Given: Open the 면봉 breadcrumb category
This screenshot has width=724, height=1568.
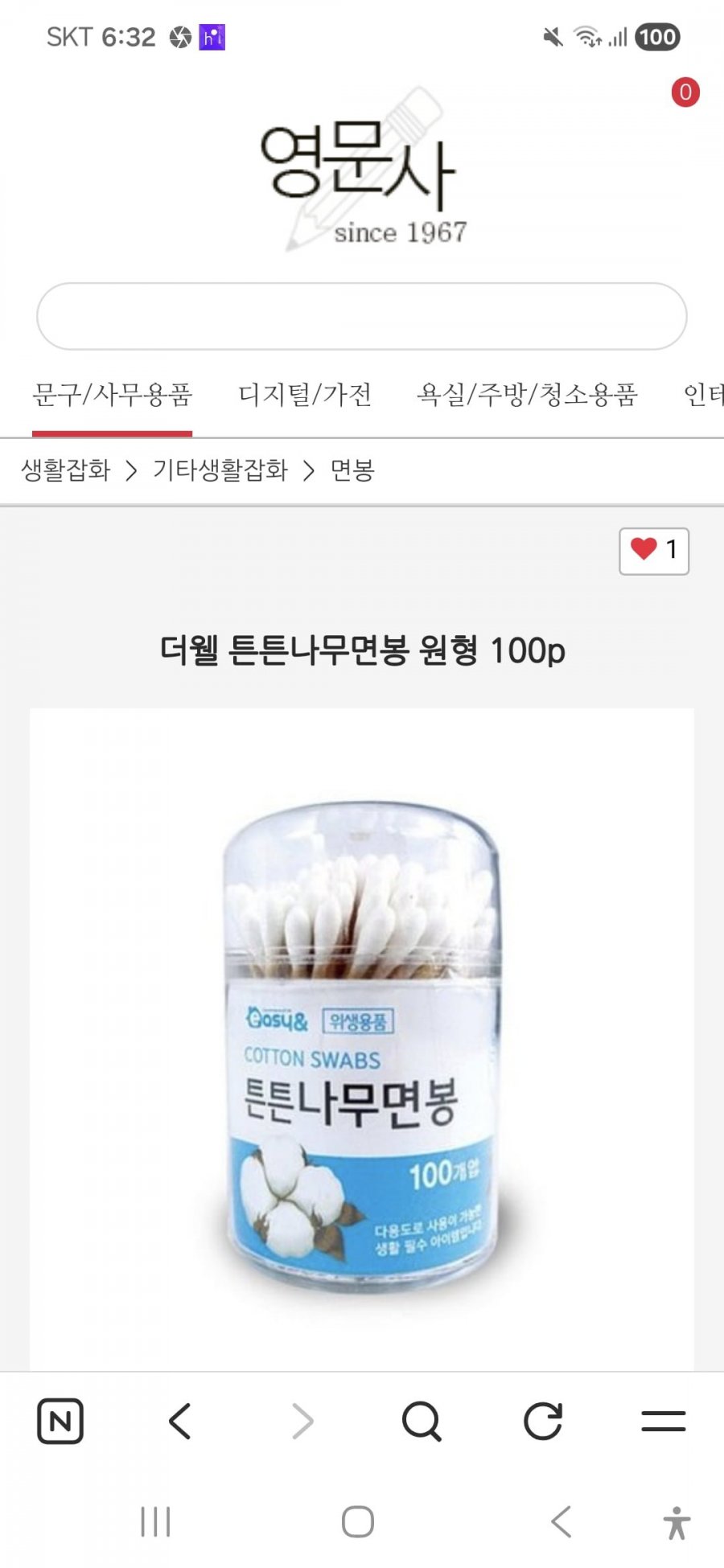Looking at the screenshot, I should coord(352,470).
